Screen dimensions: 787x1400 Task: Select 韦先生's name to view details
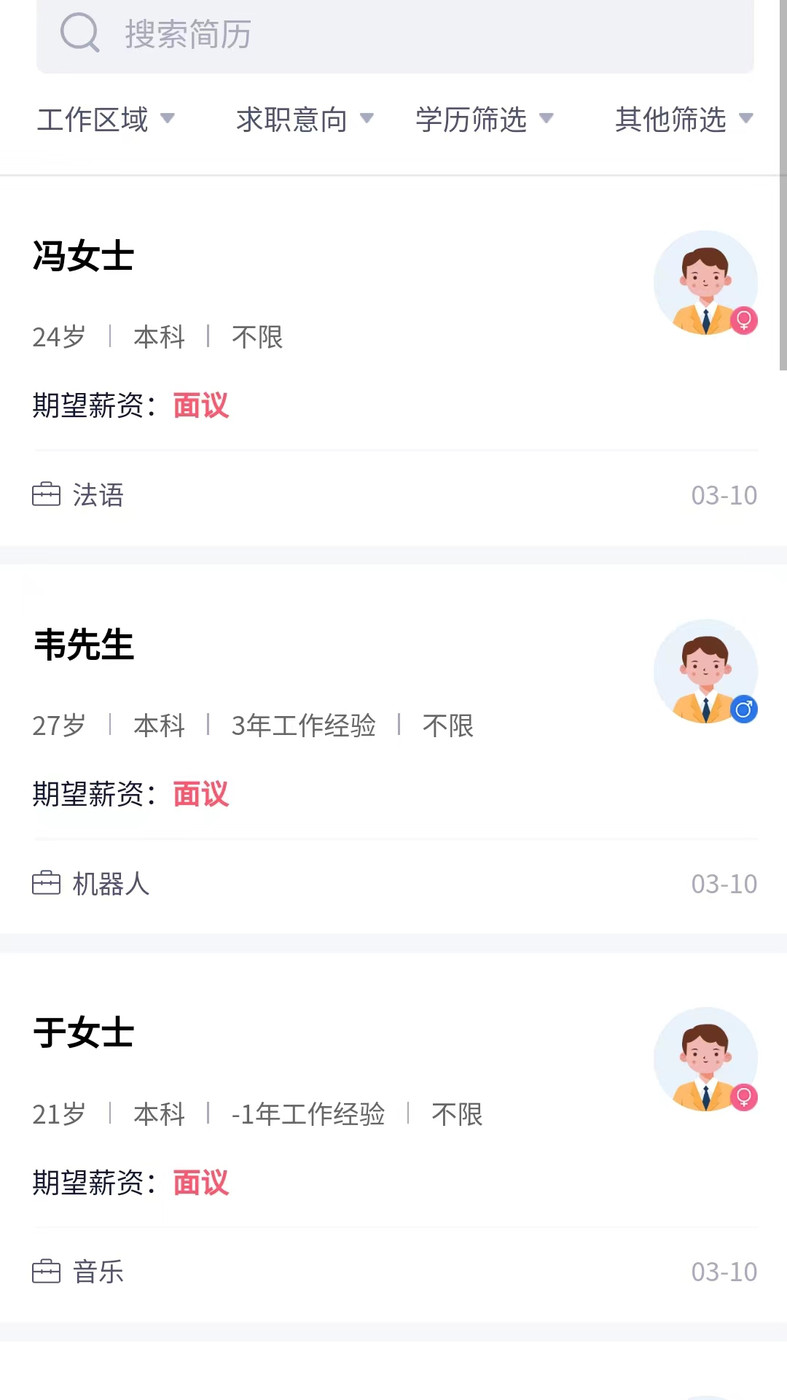tap(83, 645)
